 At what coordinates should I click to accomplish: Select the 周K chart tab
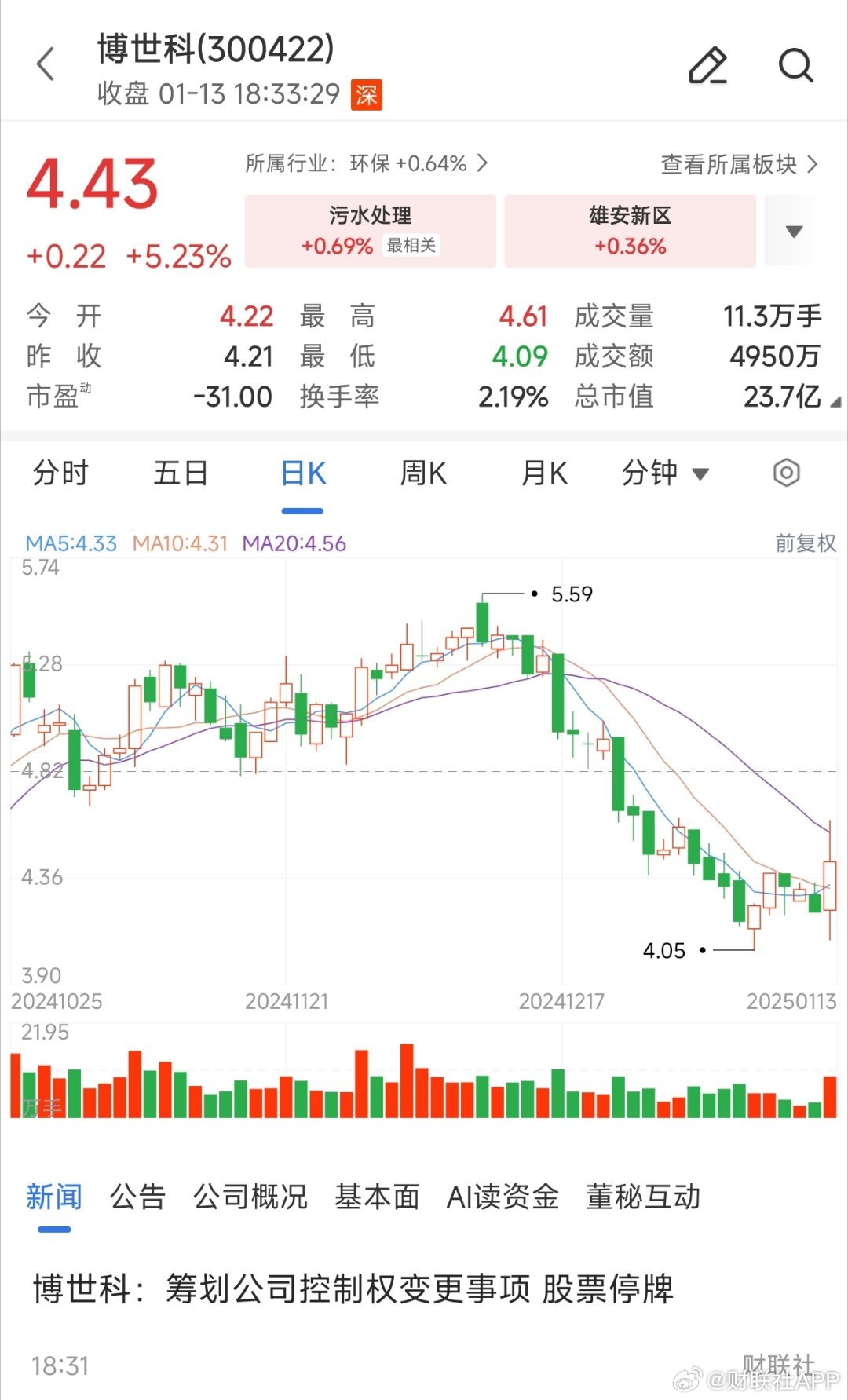423,473
